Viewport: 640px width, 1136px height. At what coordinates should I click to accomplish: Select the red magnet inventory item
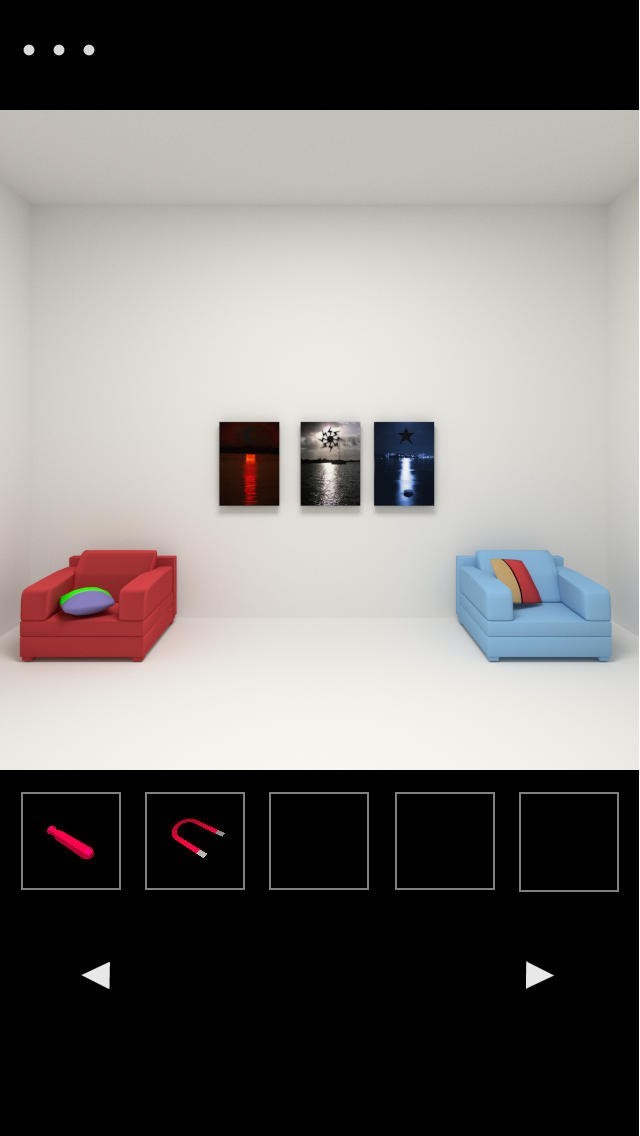[x=195, y=840]
